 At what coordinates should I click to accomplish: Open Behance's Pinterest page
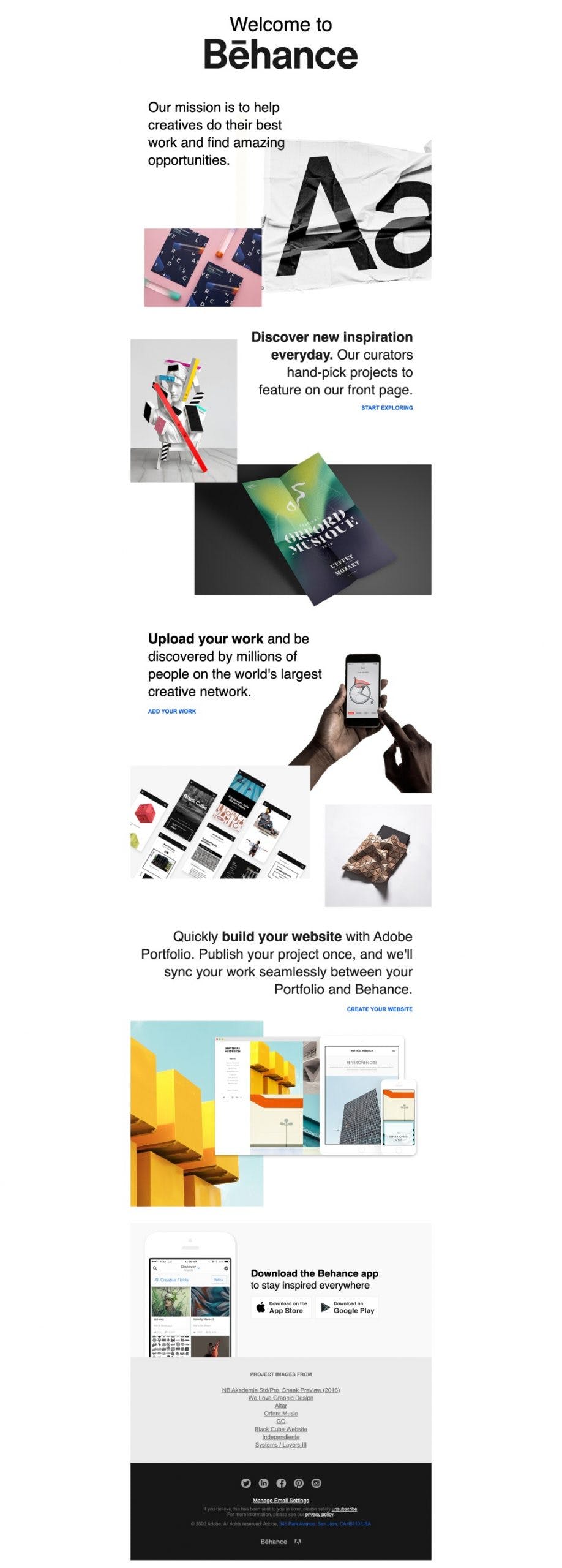coord(298,1483)
